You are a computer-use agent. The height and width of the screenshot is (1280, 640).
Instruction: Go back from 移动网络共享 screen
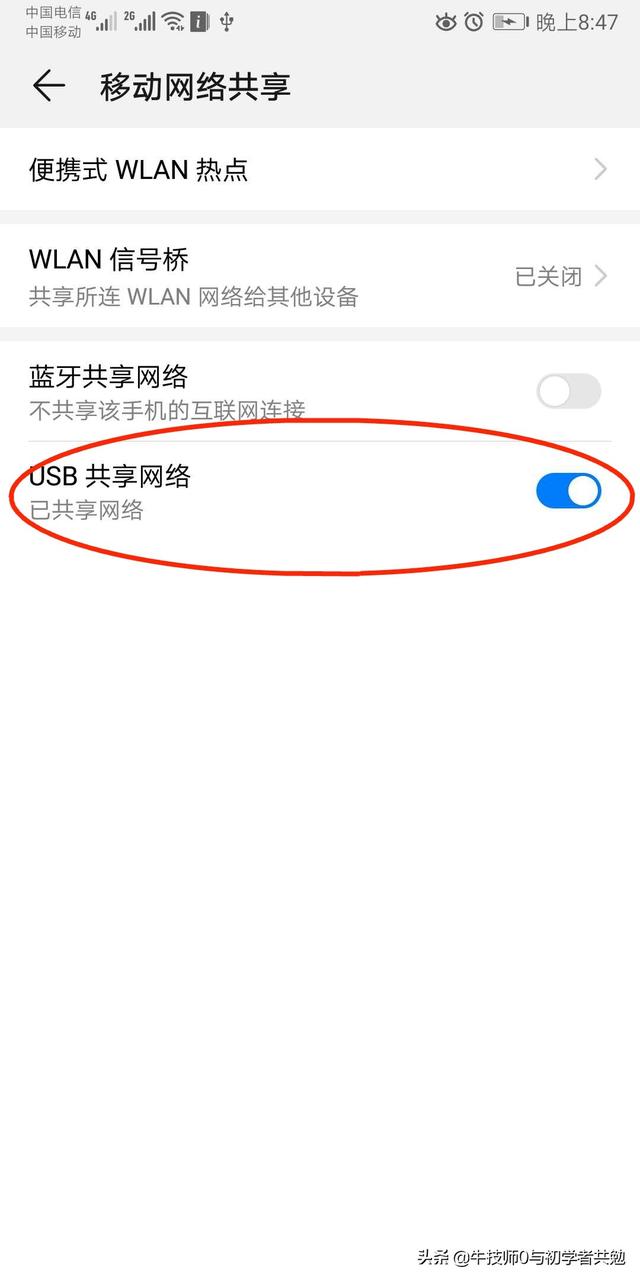tap(48, 87)
